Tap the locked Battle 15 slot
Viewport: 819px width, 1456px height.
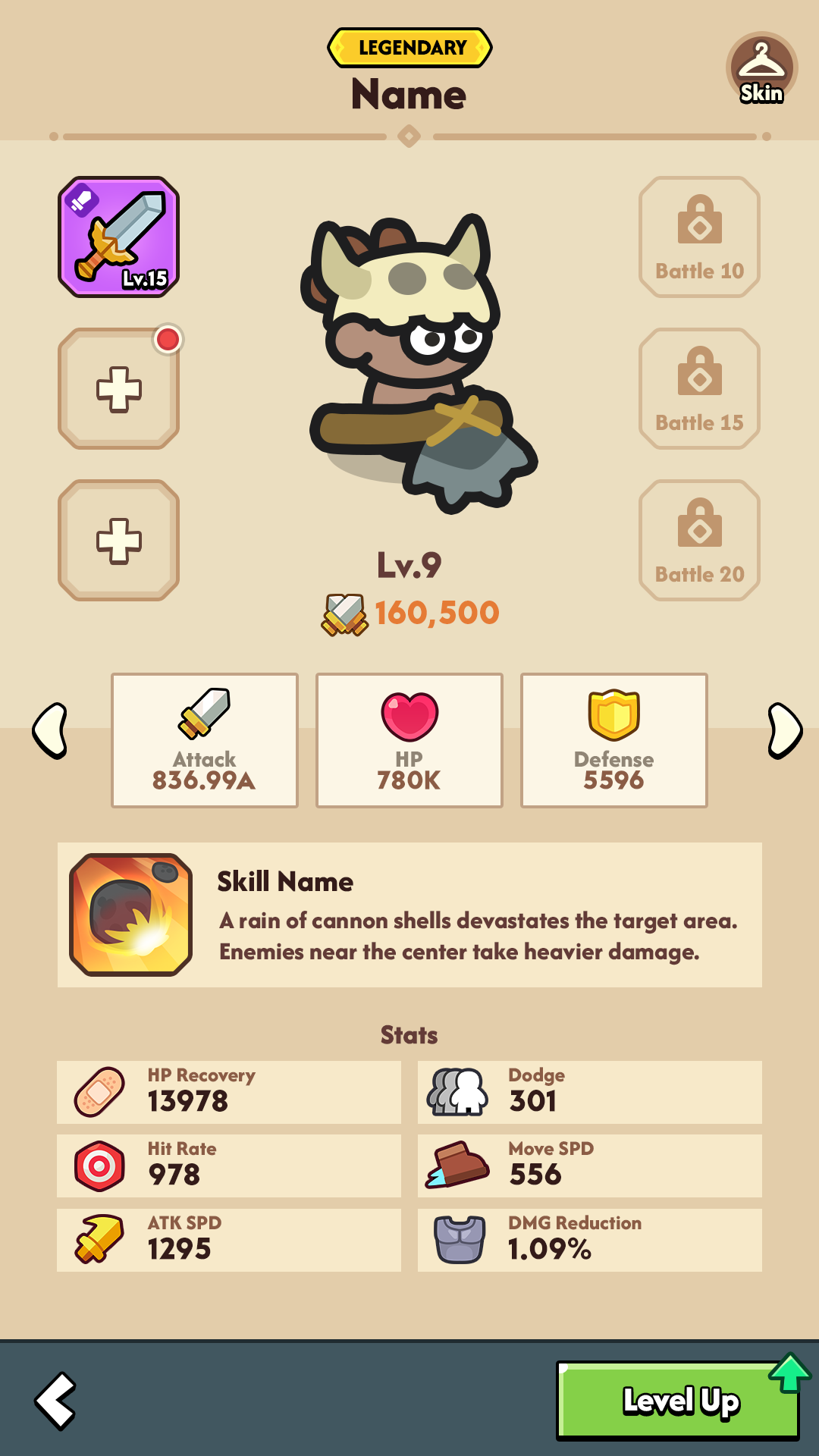pyautogui.click(x=699, y=389)
